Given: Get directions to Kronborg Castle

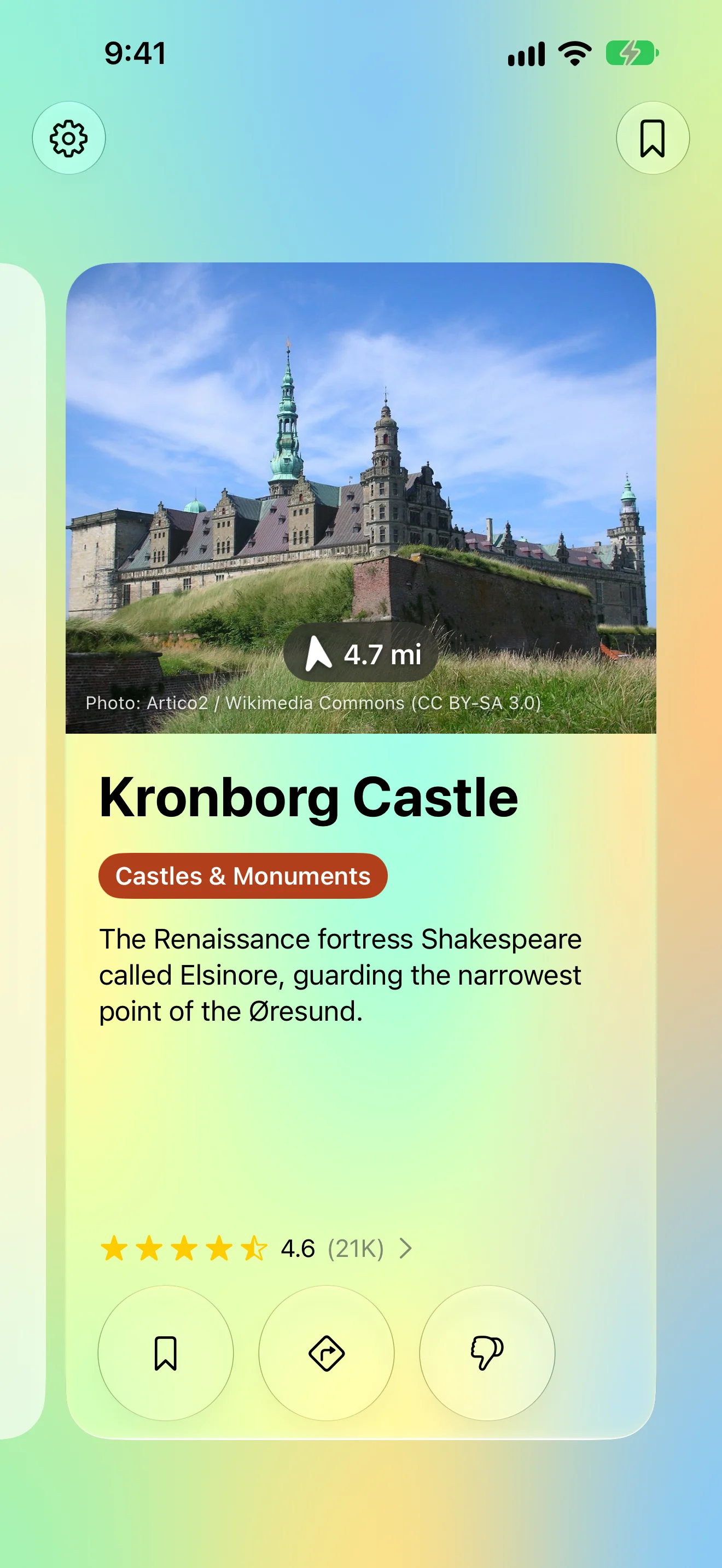Looking at the screenshot, I should 327,1353.
